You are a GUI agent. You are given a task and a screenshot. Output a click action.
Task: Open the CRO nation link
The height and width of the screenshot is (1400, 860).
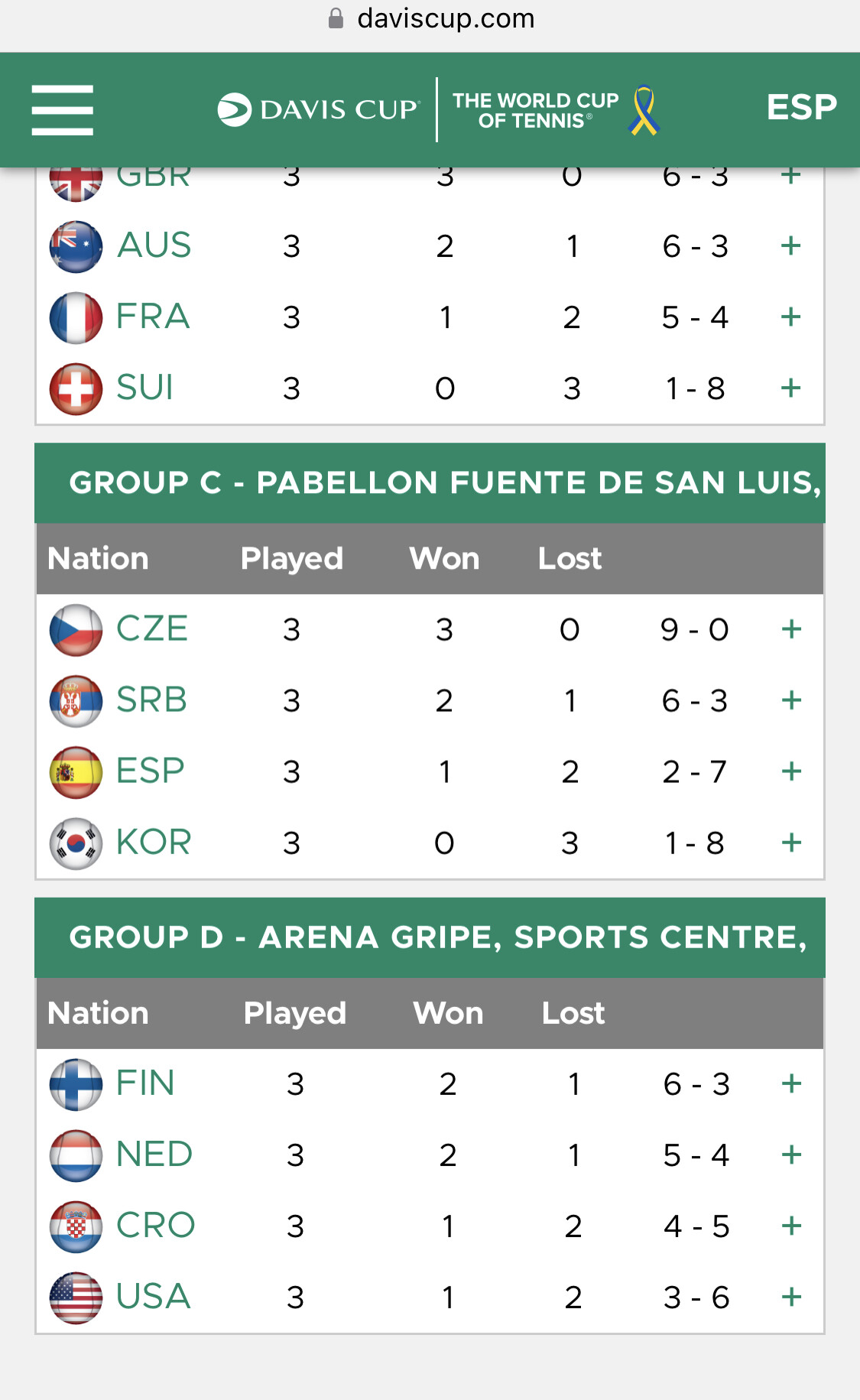click(155, 1225)
